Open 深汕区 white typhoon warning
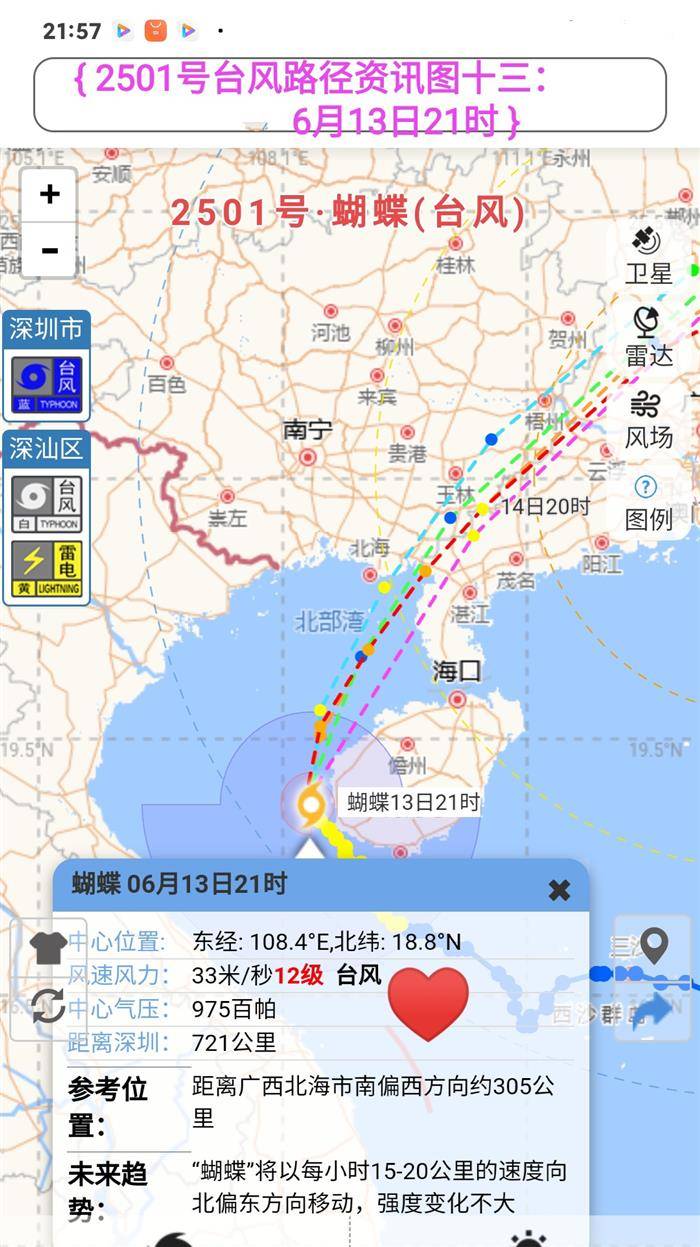The height and width of the screenshot is (1247, 700). click(x=47, y=503)
